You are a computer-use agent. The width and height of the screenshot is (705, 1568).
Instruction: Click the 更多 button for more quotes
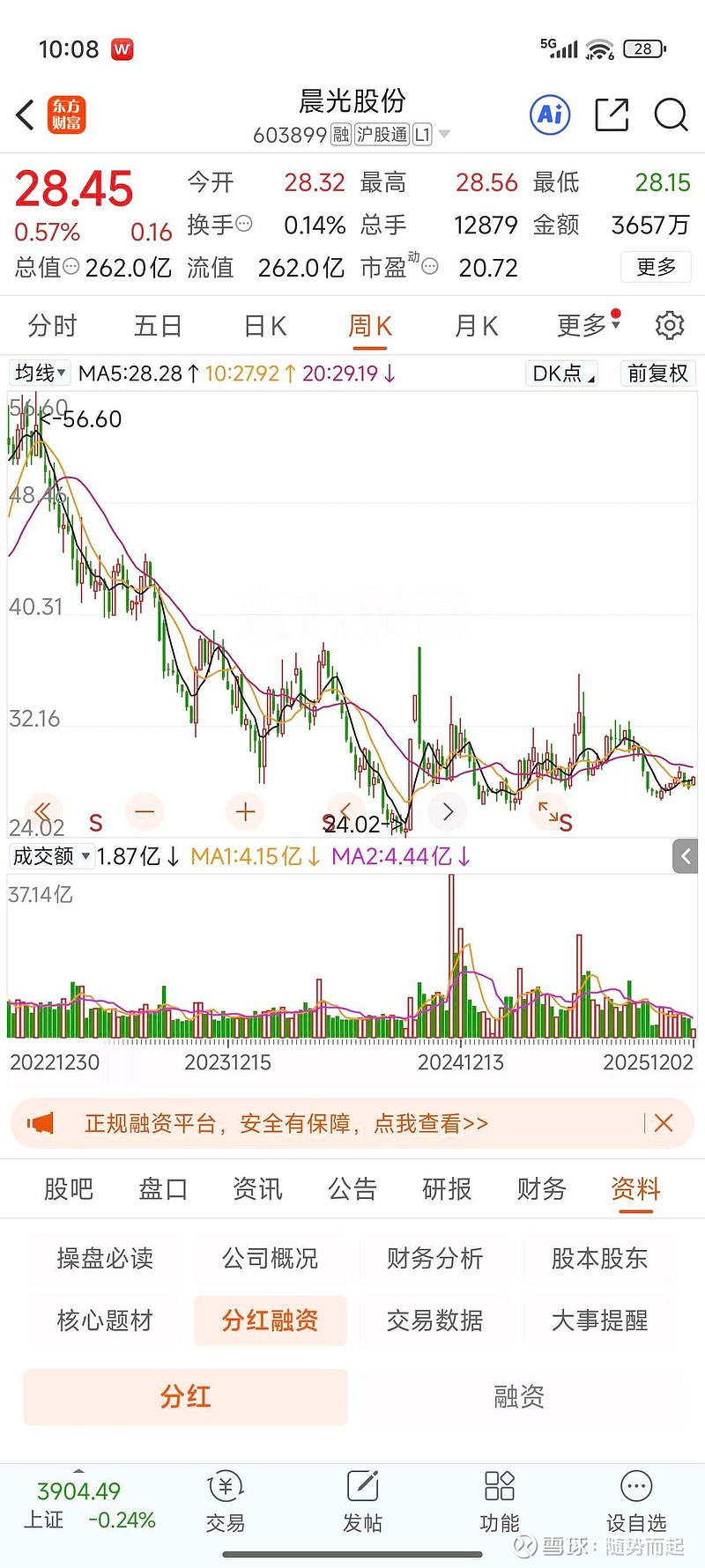click(x=656, y=267)
